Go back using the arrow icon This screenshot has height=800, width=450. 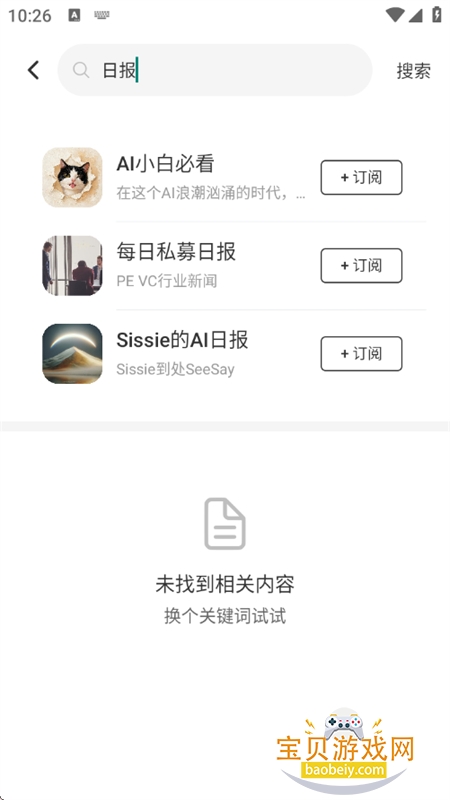33,70
